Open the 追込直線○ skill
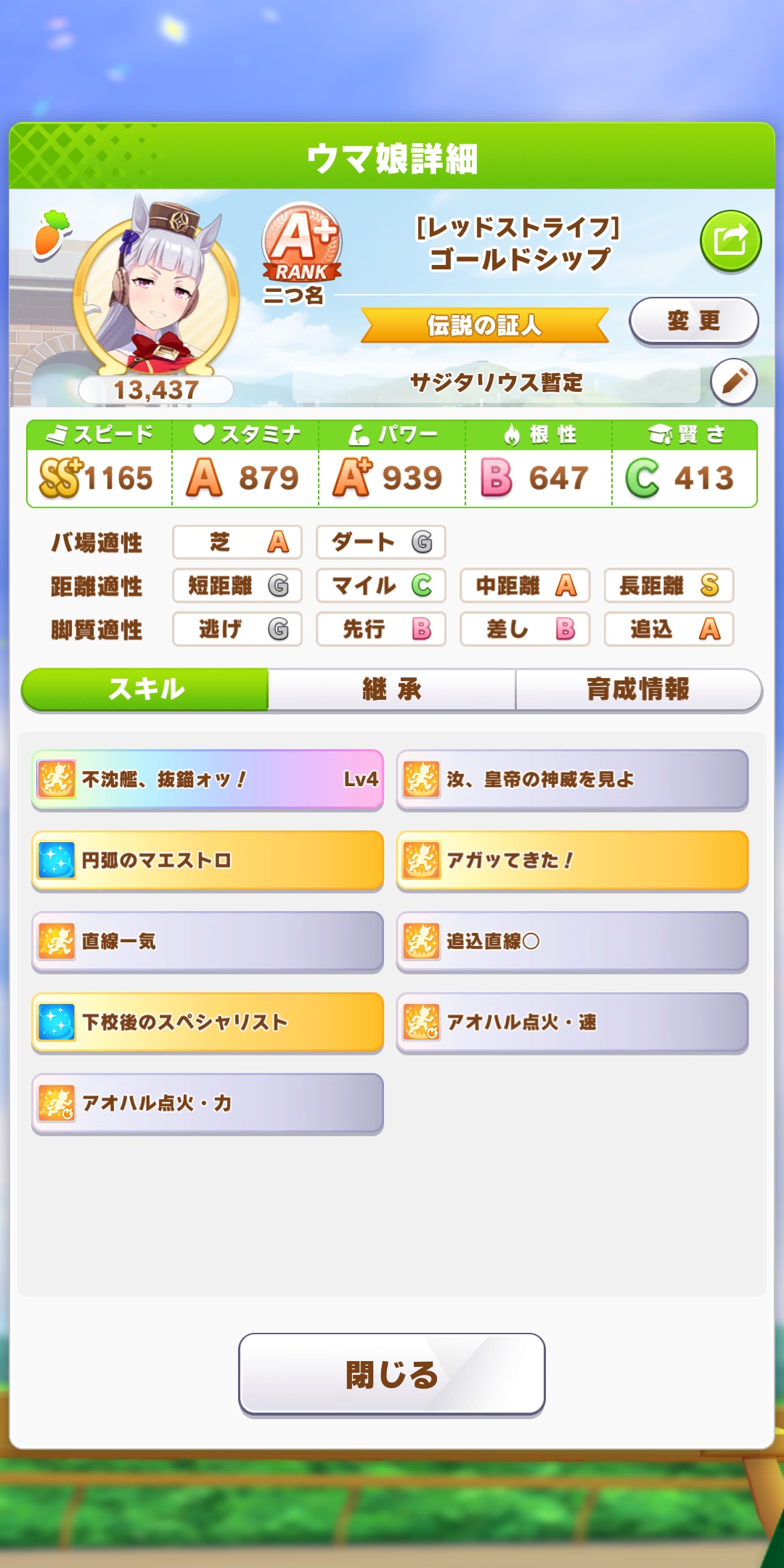 pyautogui.click(x=572, y=942)
